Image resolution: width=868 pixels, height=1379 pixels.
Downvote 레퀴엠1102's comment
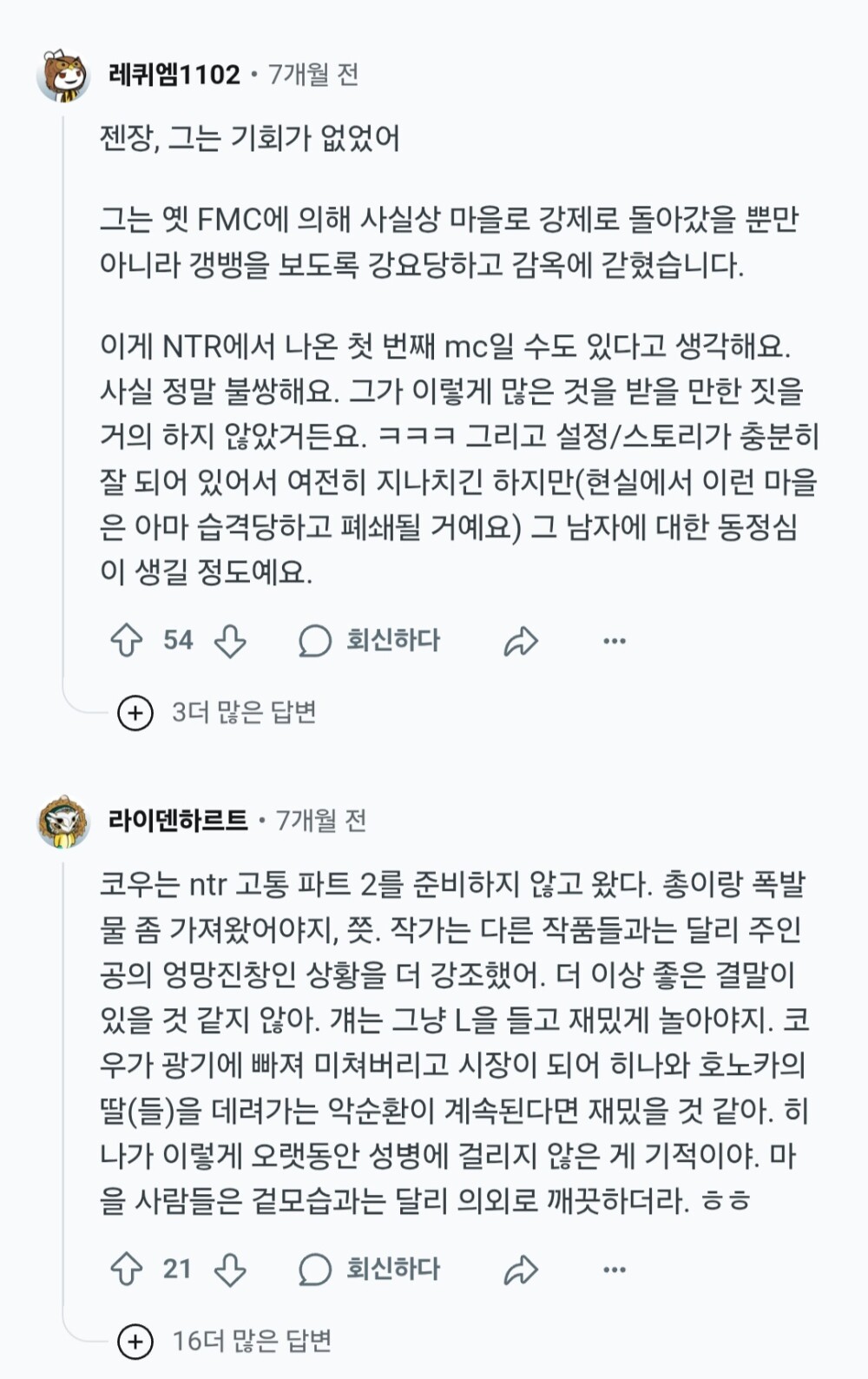230,641
